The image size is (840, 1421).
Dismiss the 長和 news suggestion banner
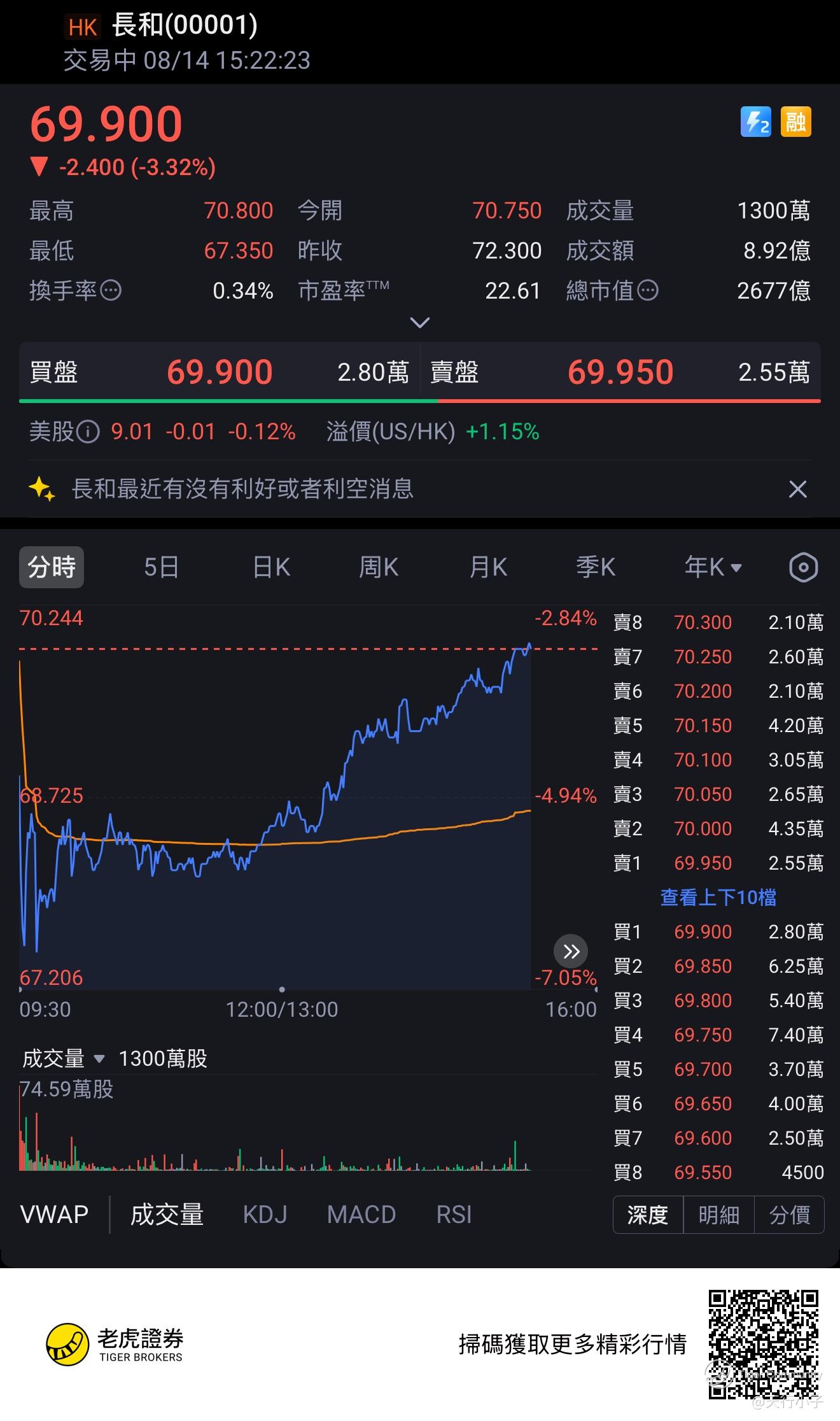797,489
